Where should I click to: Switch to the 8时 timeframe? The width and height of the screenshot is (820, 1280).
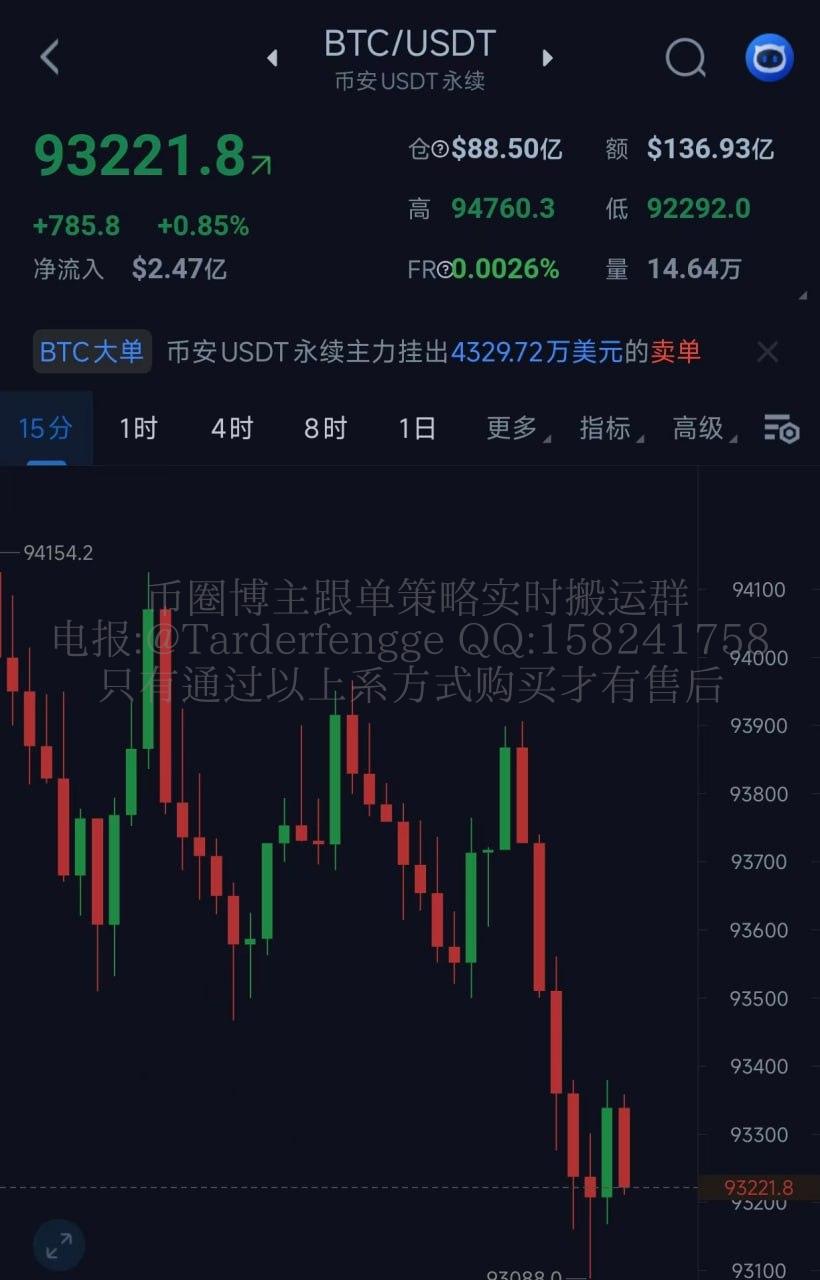pos(325,429)
